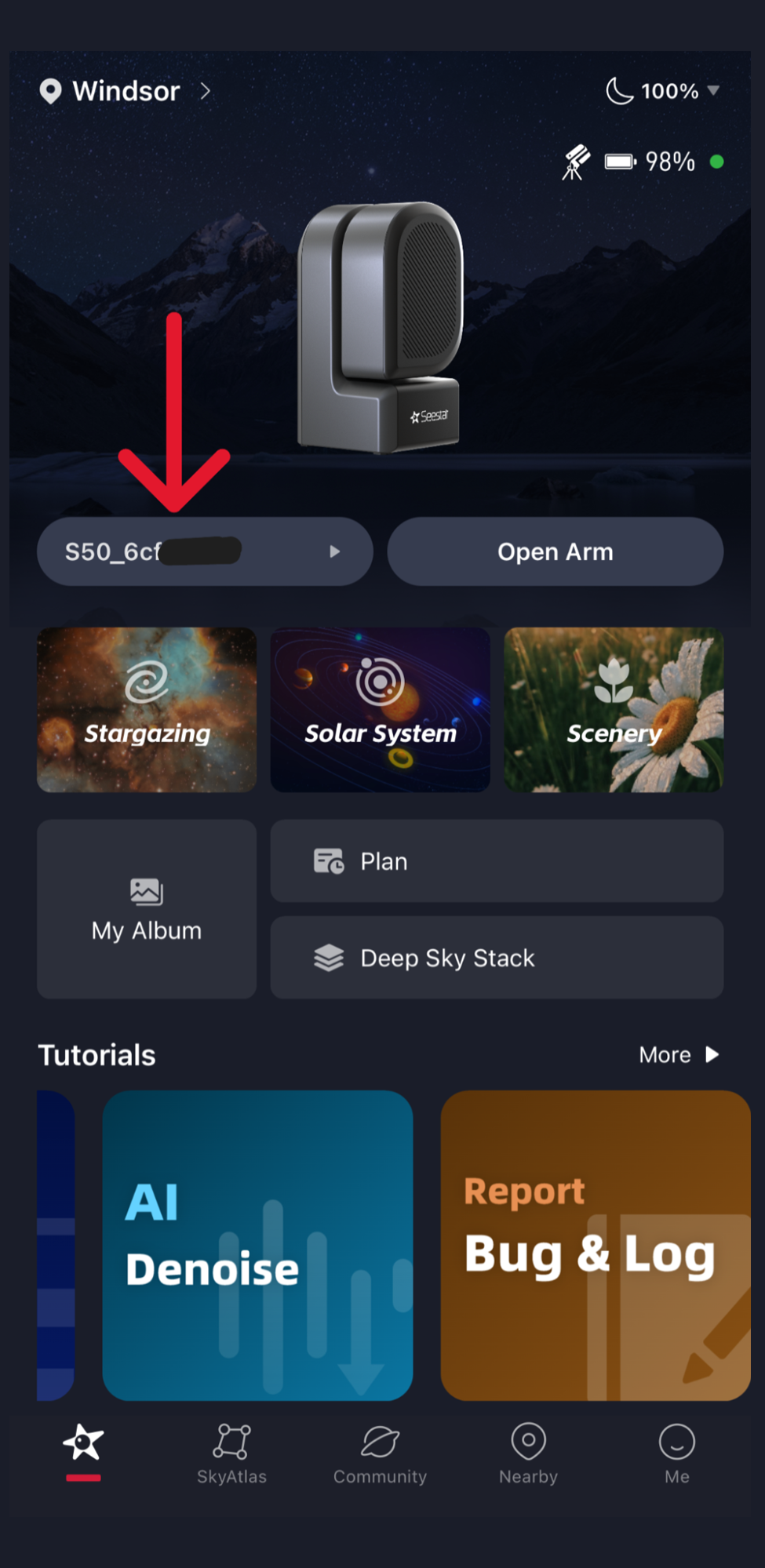Select the home star tab
The image size is (765, 1568).
83,1451
